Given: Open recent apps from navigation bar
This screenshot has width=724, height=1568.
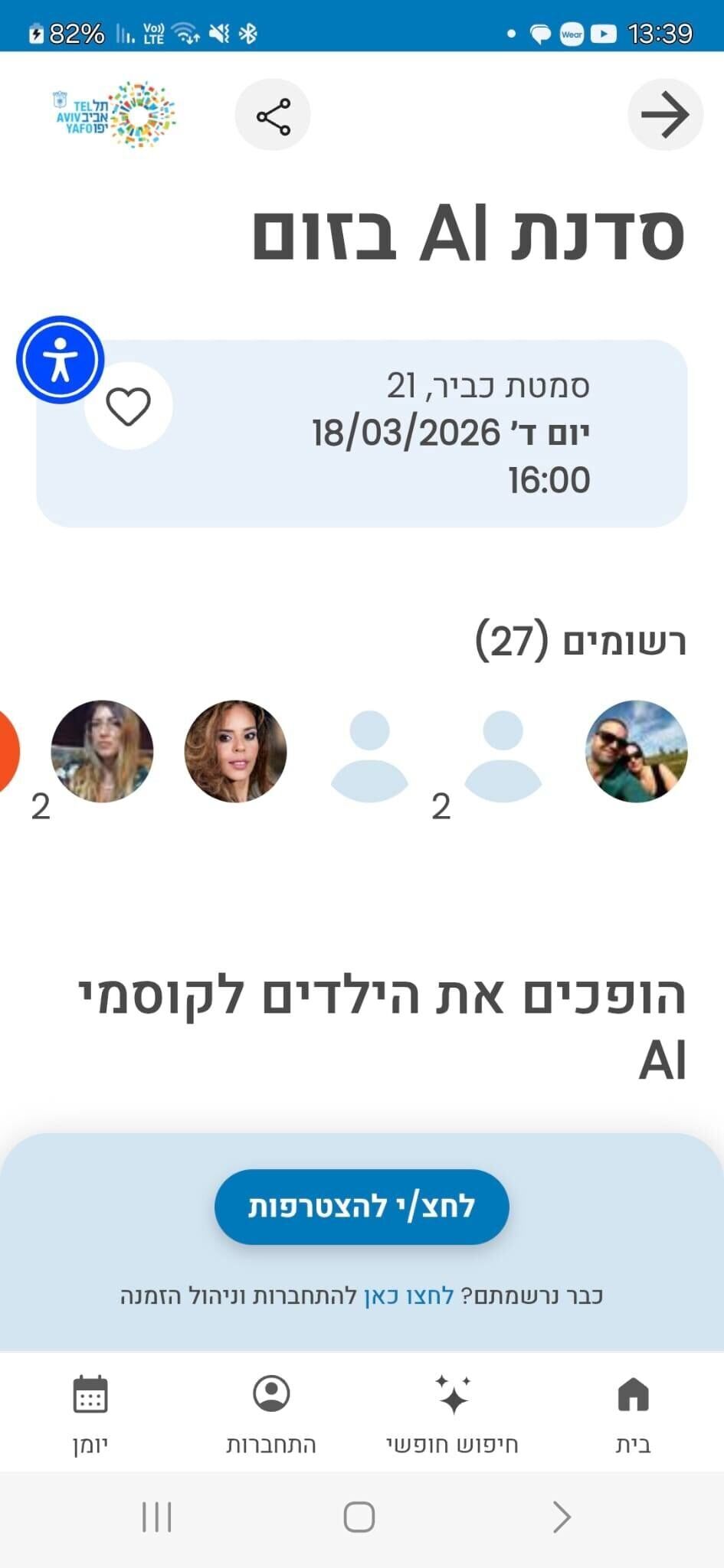Looking at the screenshot, I should point(157,1517).
